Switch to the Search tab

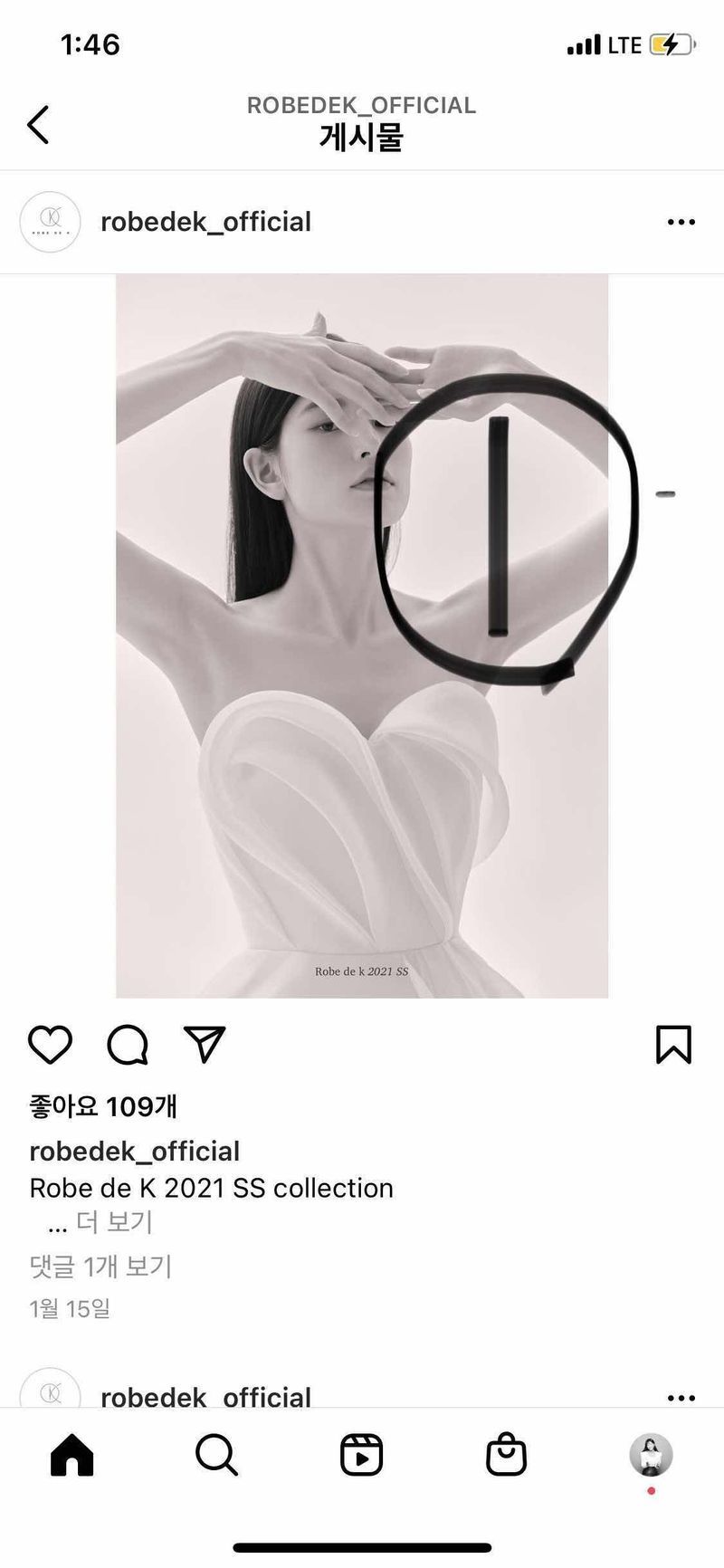click(x=217, y=1456)
